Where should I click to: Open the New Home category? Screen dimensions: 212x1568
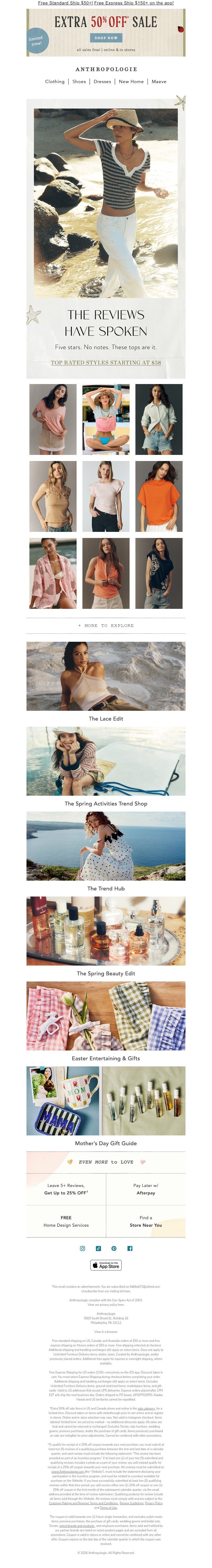tap(131, 81)
